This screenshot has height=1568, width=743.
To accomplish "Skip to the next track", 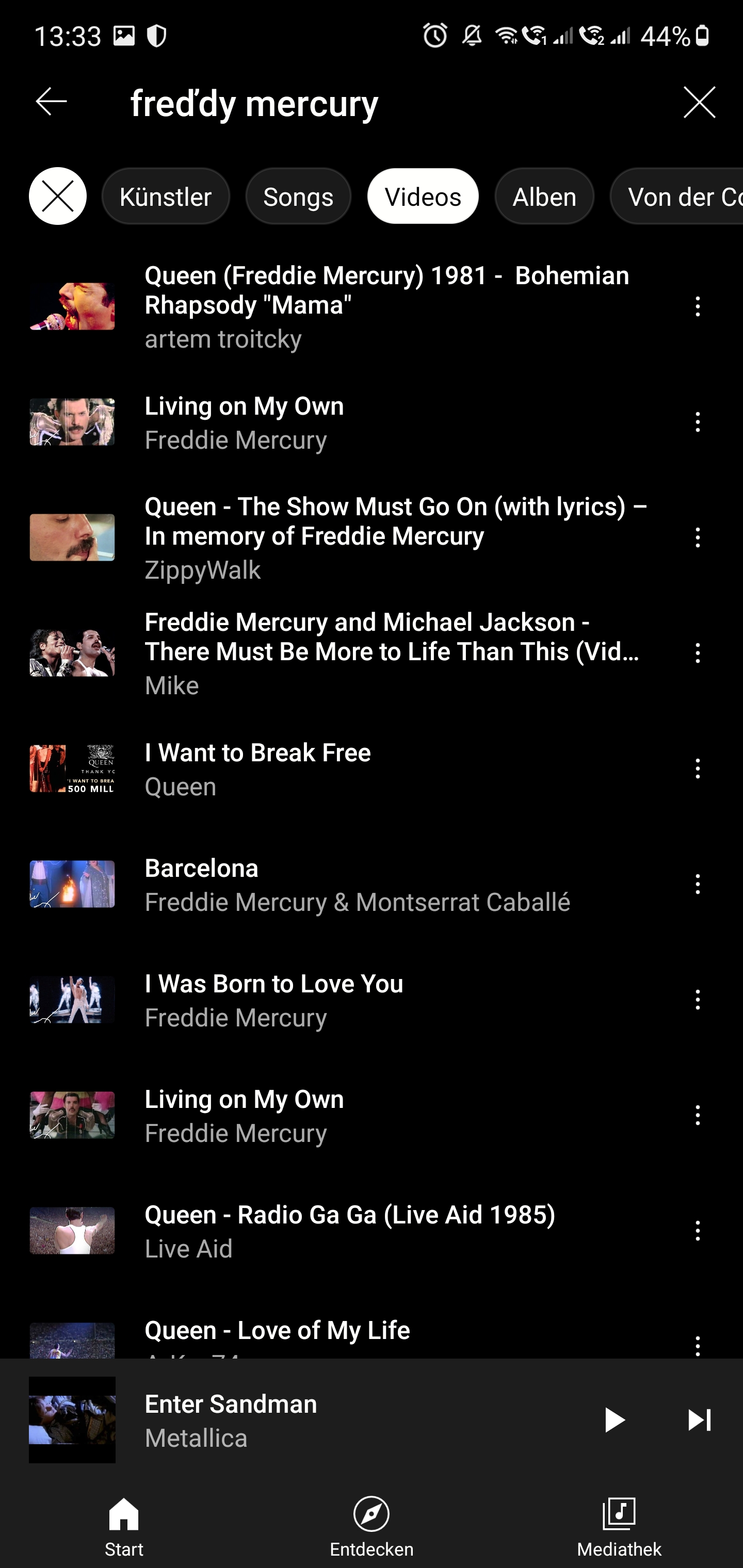I will (x=699, y=1419).
